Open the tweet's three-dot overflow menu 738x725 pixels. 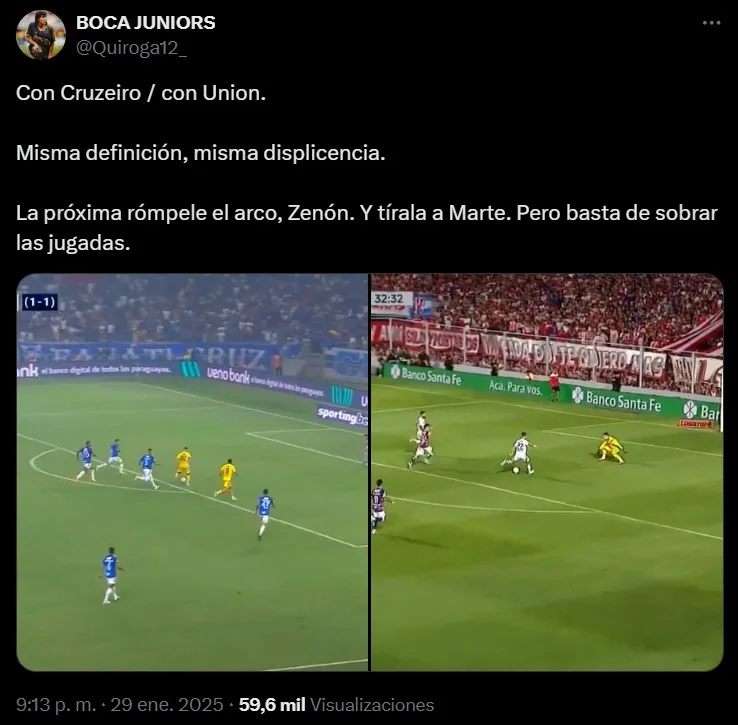(710, 23)
